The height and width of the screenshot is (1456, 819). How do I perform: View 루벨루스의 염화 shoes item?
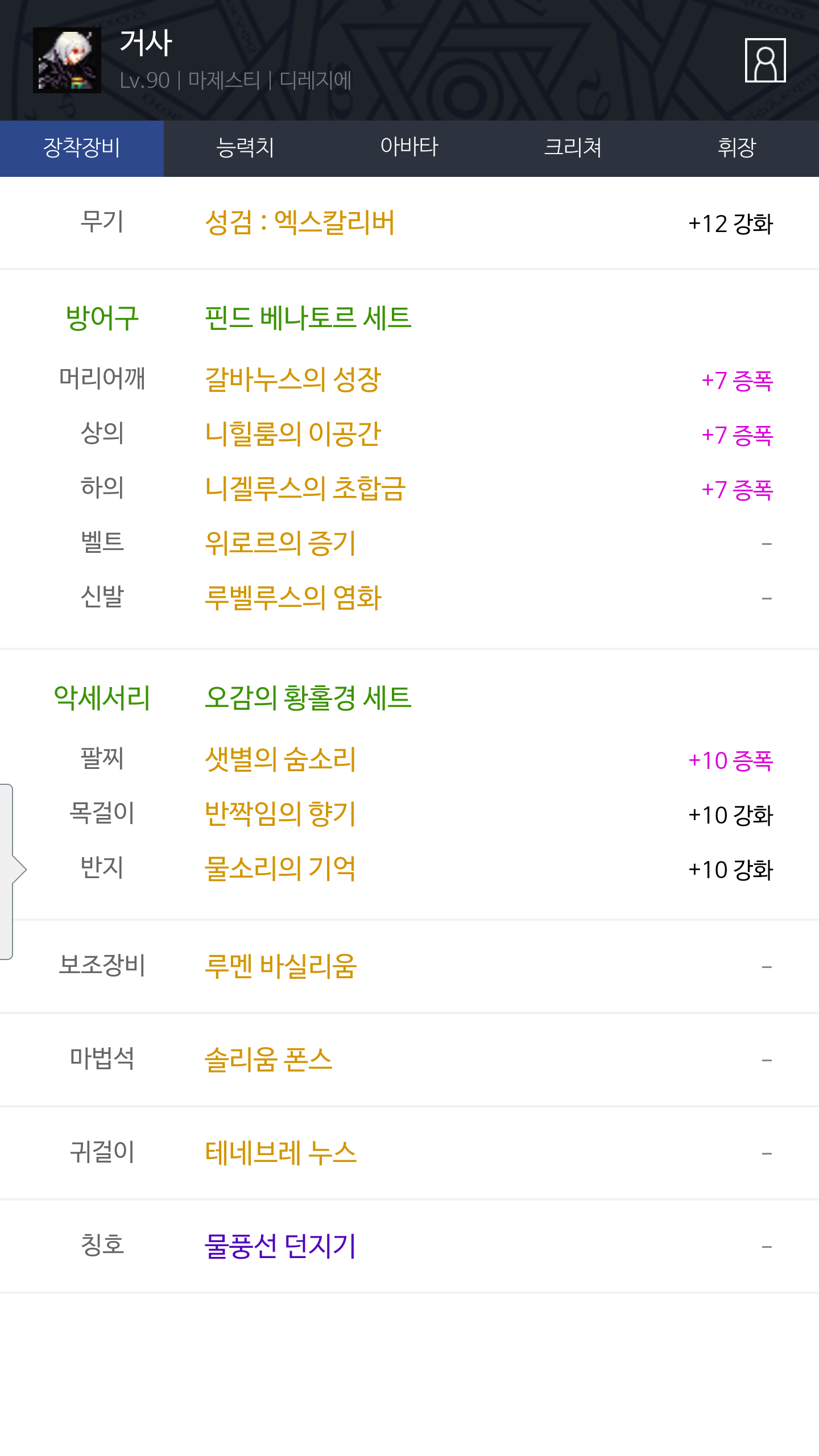pyautogui.click(x=293, y=598)
